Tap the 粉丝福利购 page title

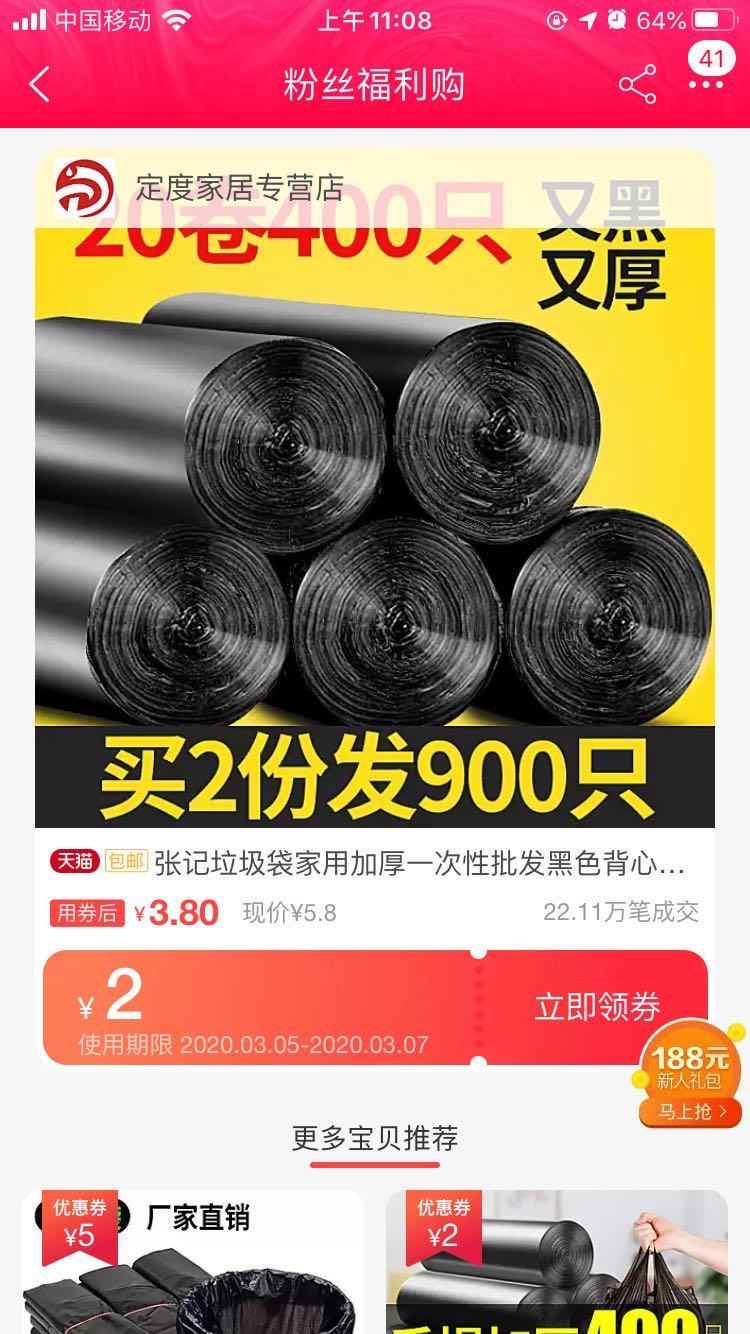[374, 86]
